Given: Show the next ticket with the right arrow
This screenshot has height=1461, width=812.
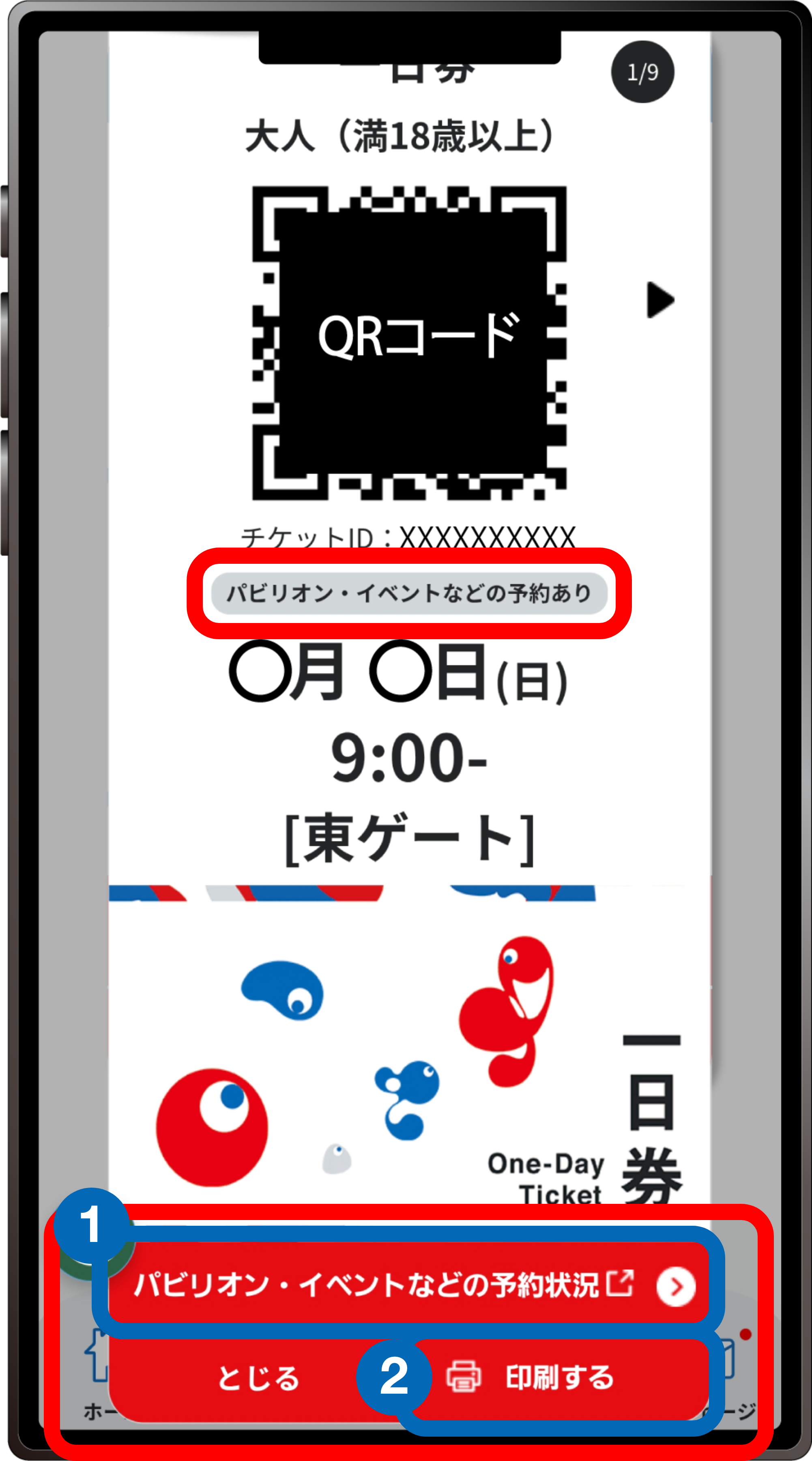Looking at the screenshot, I should pyautogui.click(x=660, y=299).
